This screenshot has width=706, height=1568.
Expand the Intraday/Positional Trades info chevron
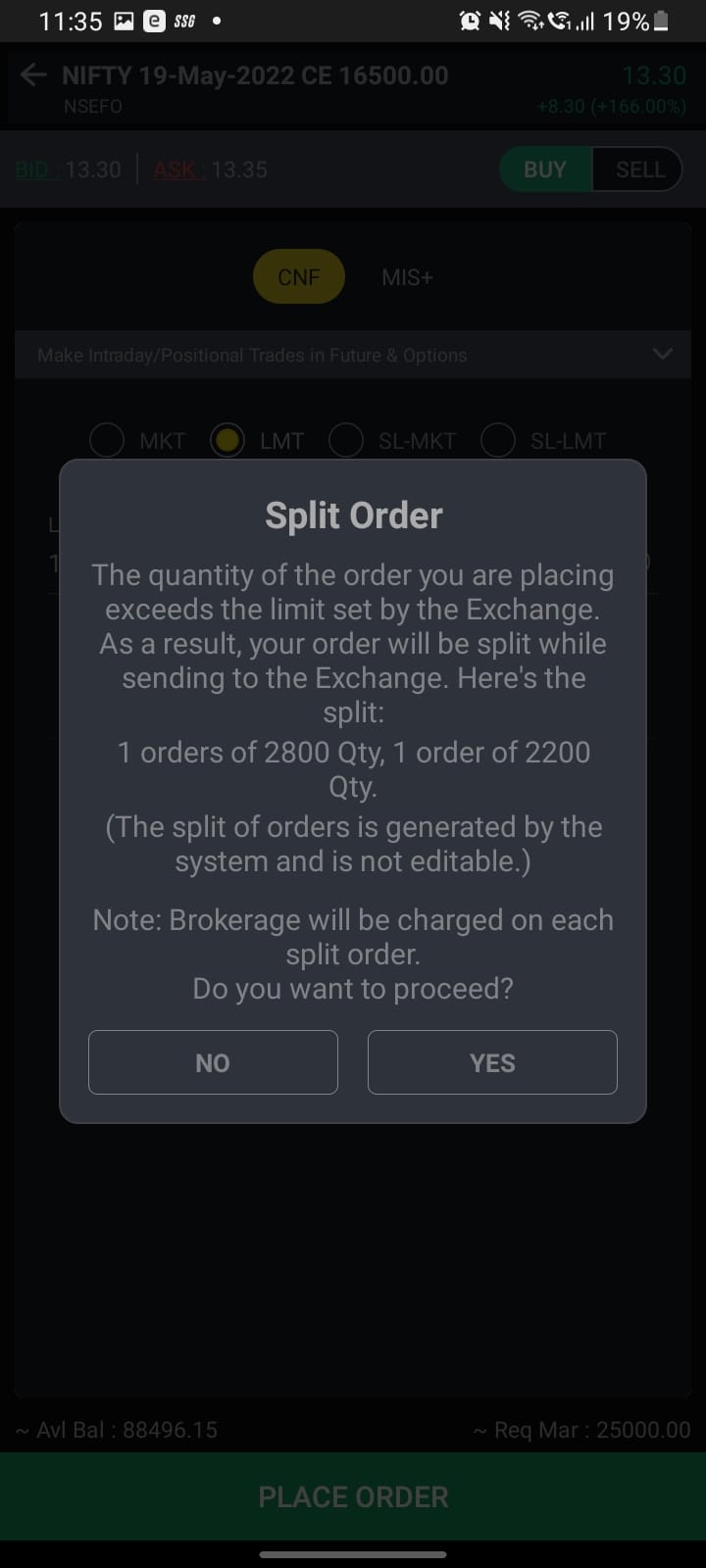coord(663,354)
